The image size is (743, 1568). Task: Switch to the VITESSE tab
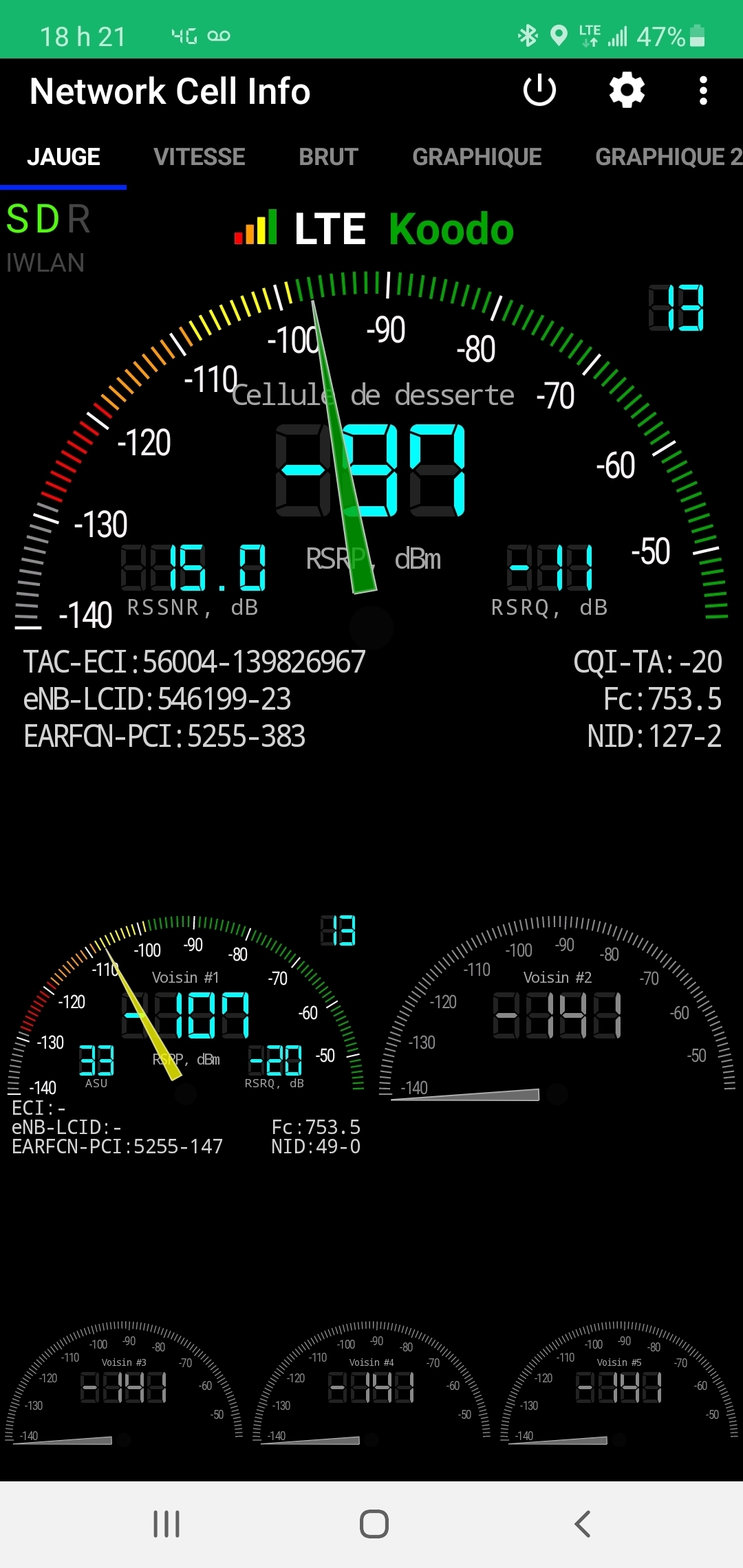tap(200, 157)
